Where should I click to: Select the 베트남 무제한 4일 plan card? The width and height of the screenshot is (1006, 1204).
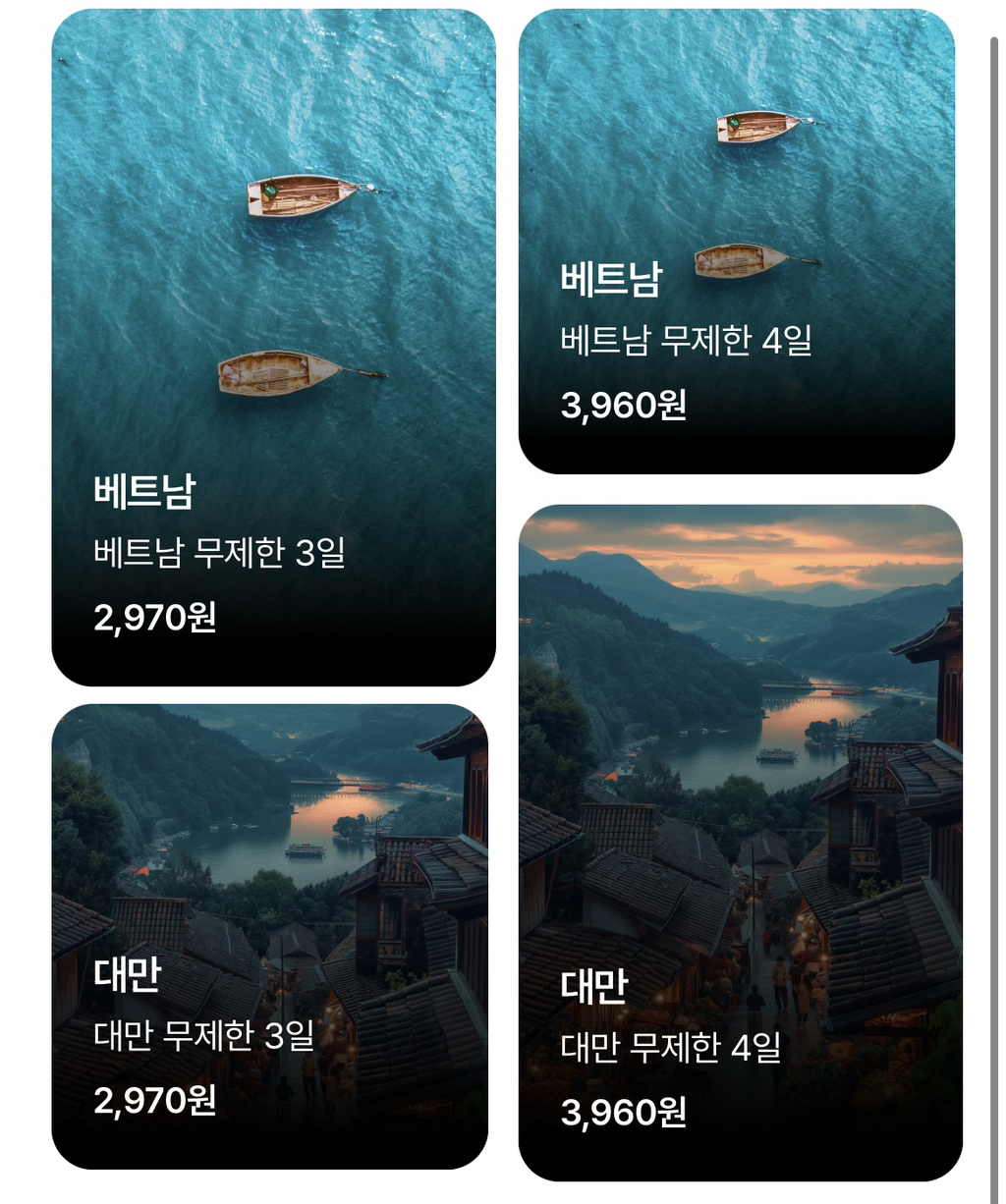tap(737, 242)
